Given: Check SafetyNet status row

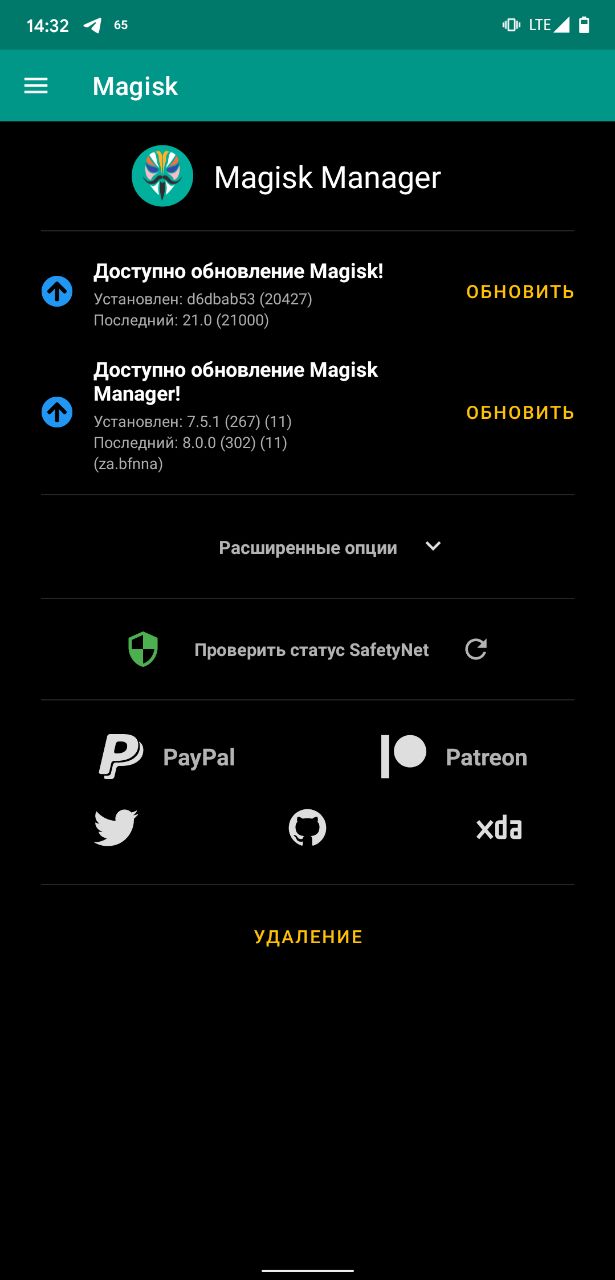Looking at the screenshot, I should tap(307, 650).
